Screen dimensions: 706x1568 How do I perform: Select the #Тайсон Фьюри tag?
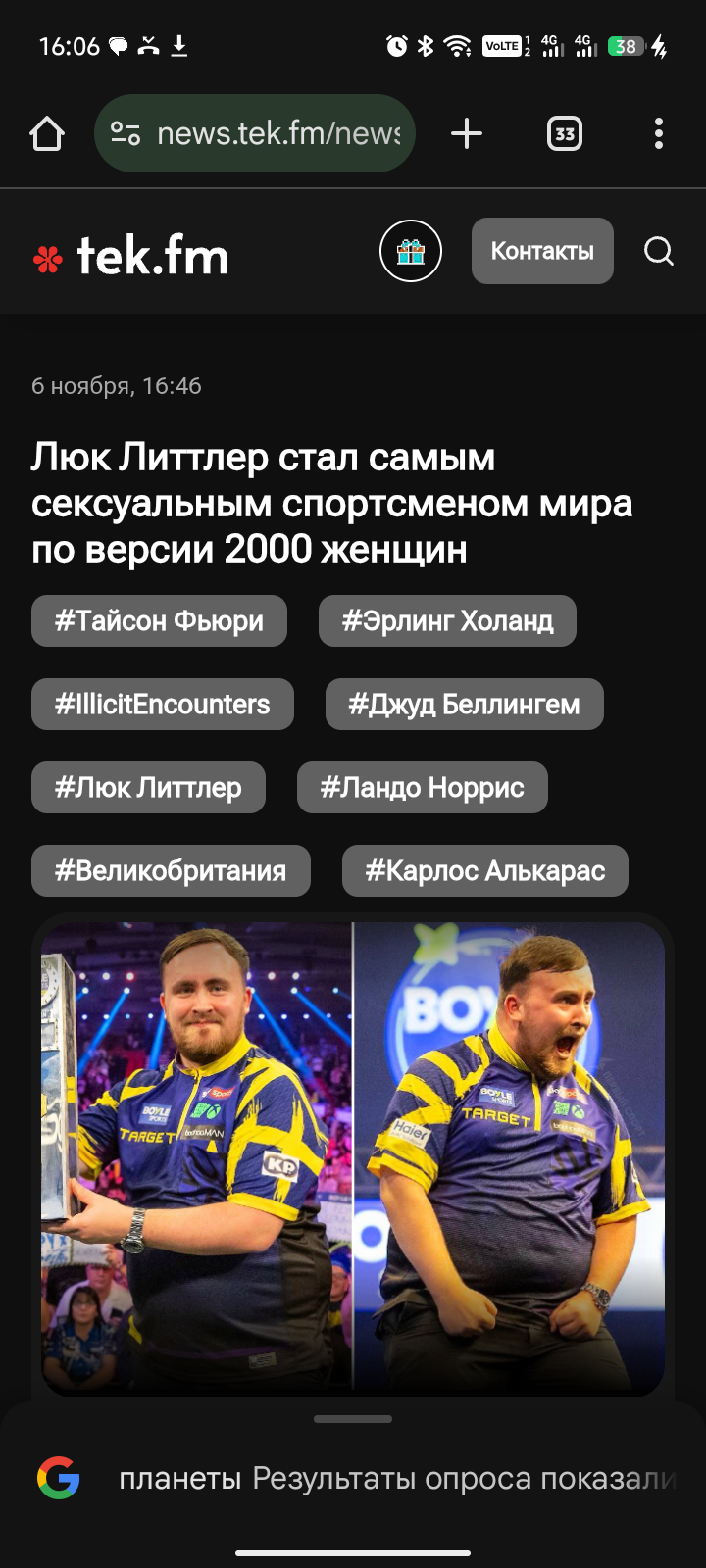(159, 621)
